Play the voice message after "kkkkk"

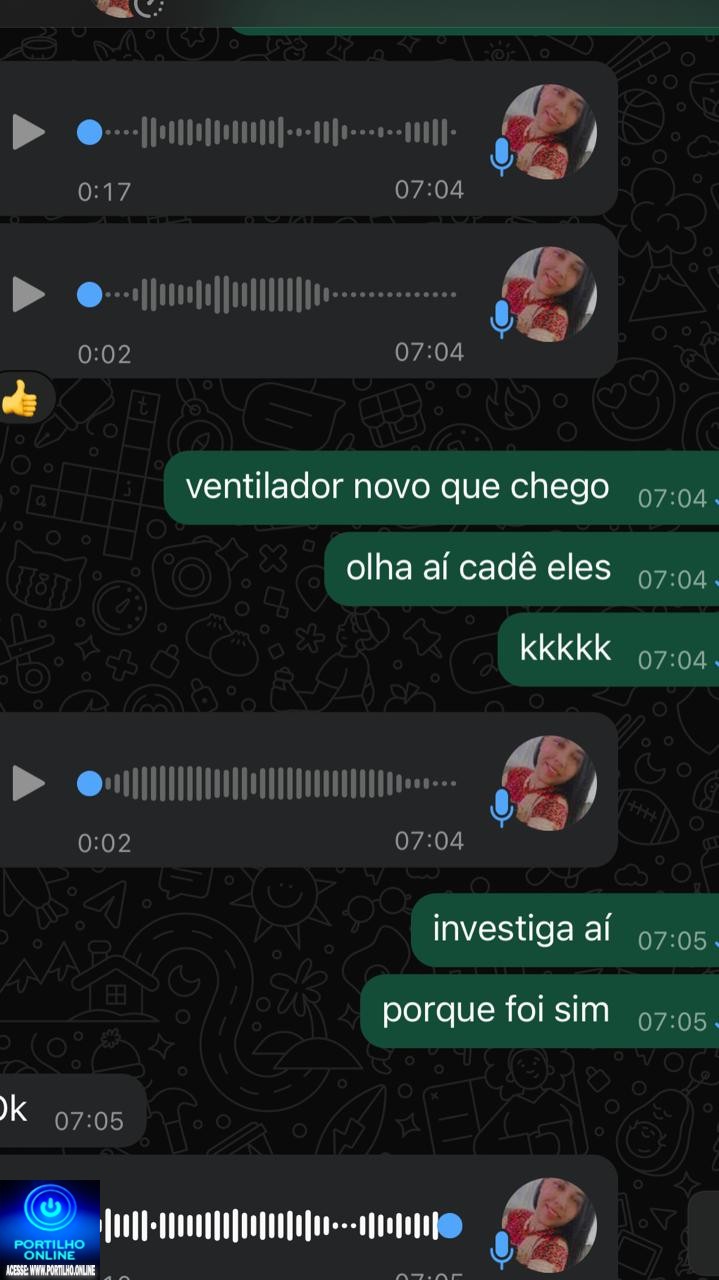click(x=28, y=783)
